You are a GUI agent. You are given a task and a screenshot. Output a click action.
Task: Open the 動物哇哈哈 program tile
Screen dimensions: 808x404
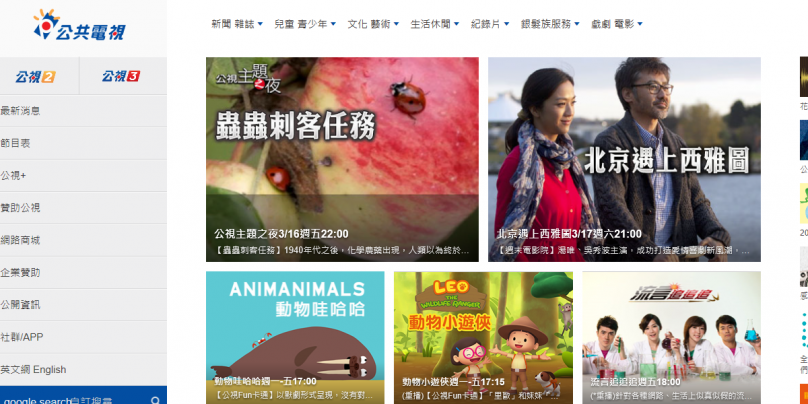(x=294, y=337)
